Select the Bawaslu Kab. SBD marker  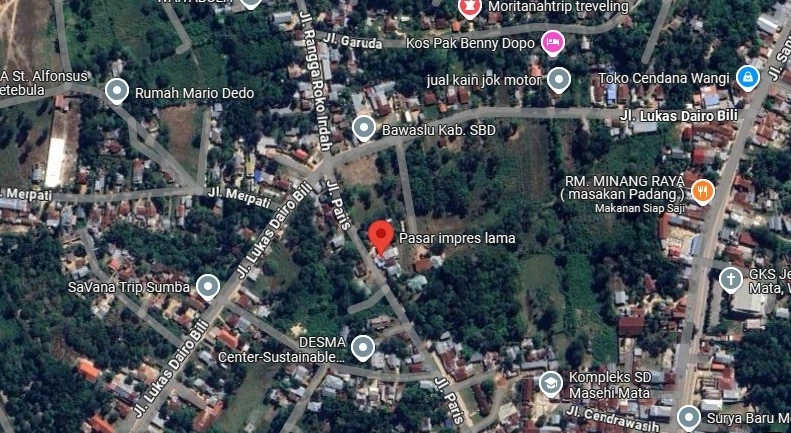point(364,128)
